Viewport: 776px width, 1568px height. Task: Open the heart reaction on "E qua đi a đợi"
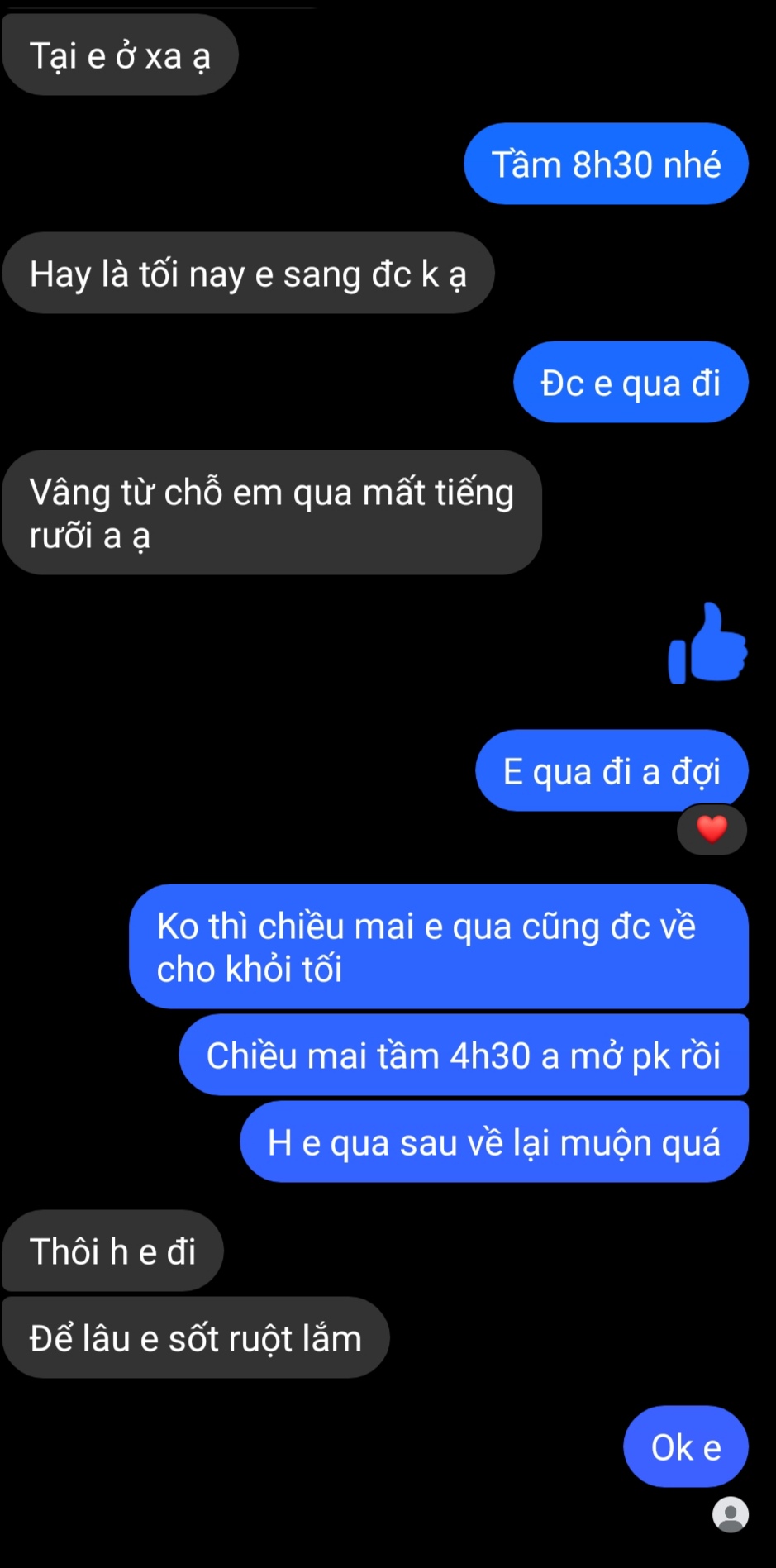tap(712, 829)
